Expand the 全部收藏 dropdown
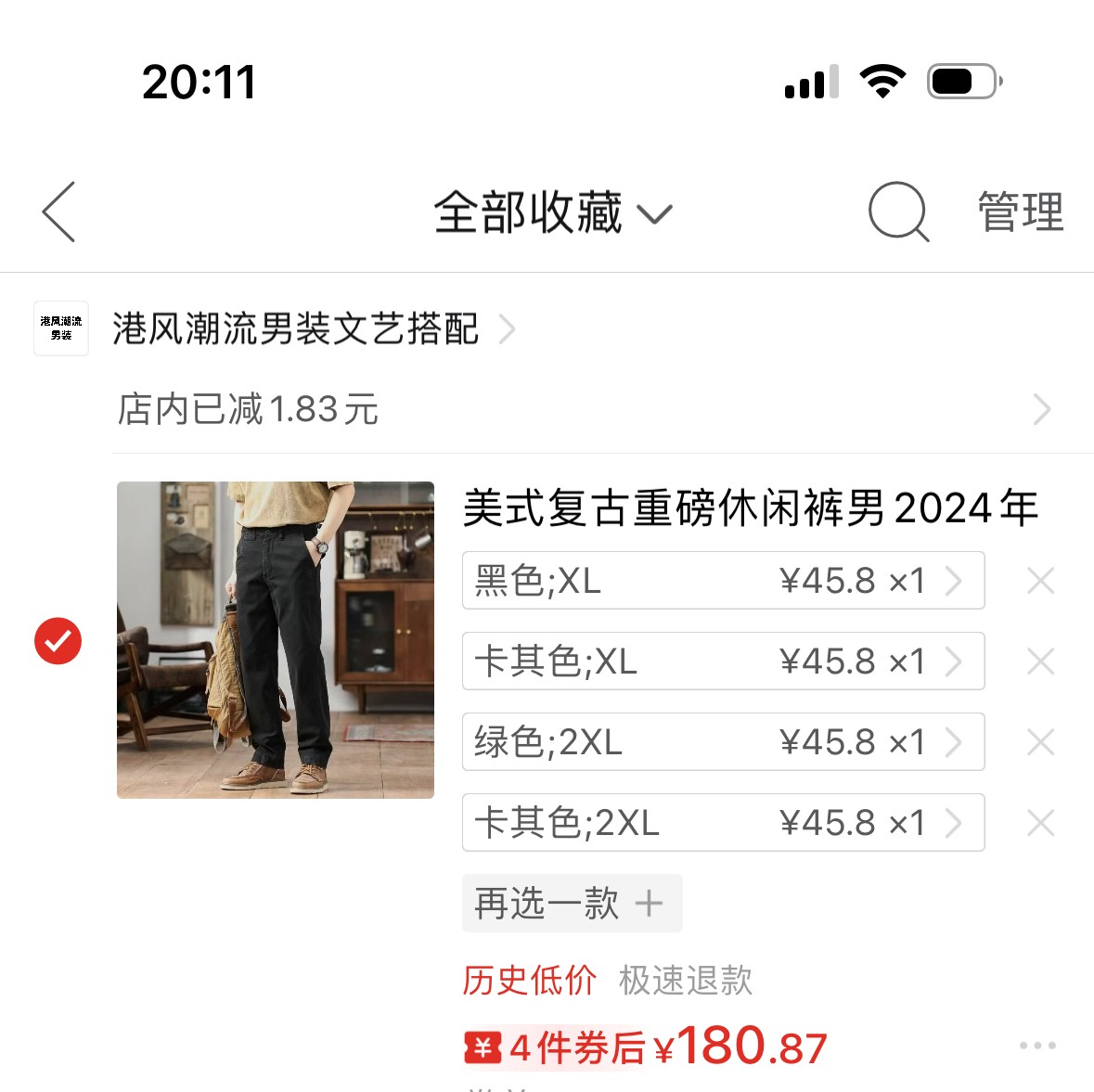The image size is (1094, 1092). 552,212
